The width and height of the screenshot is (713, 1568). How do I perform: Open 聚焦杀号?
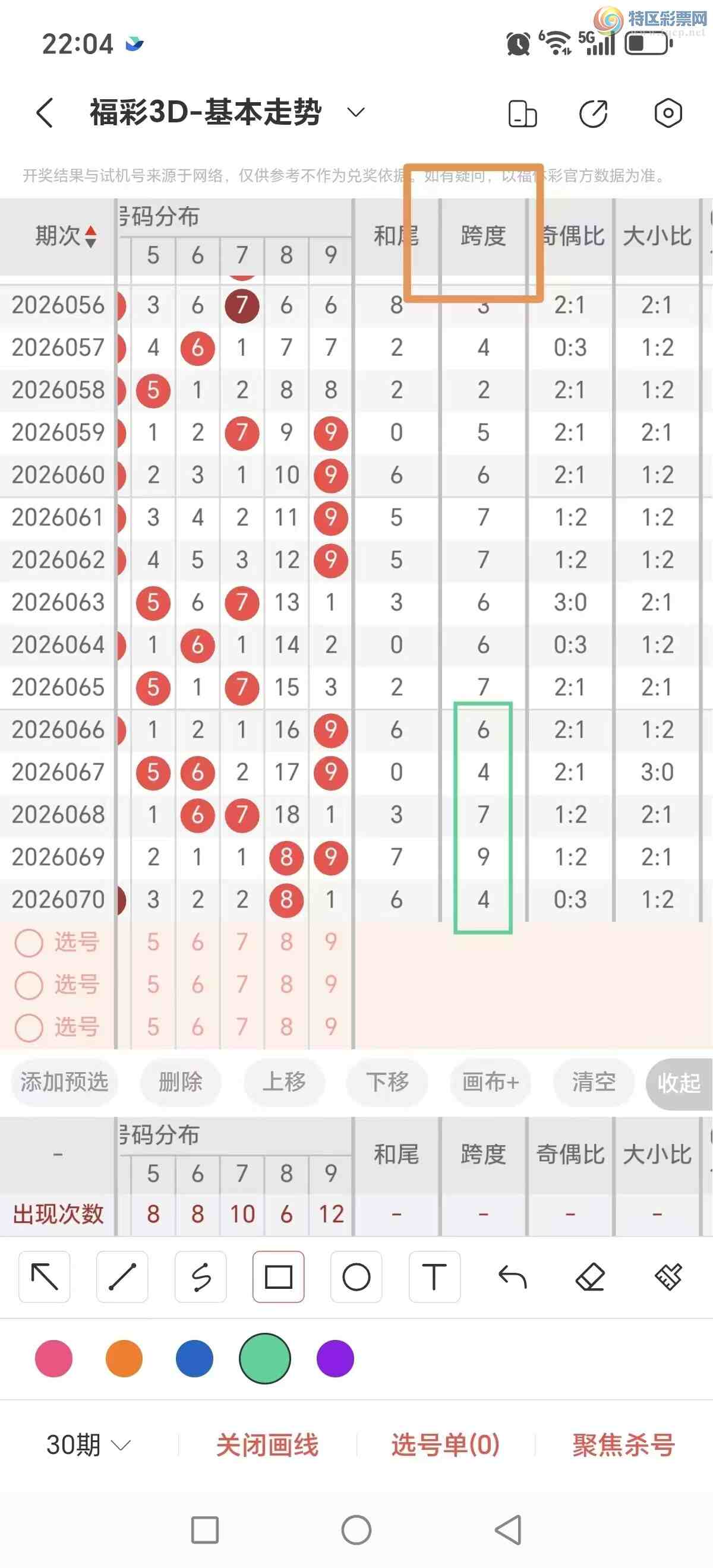coord(623,1445)
